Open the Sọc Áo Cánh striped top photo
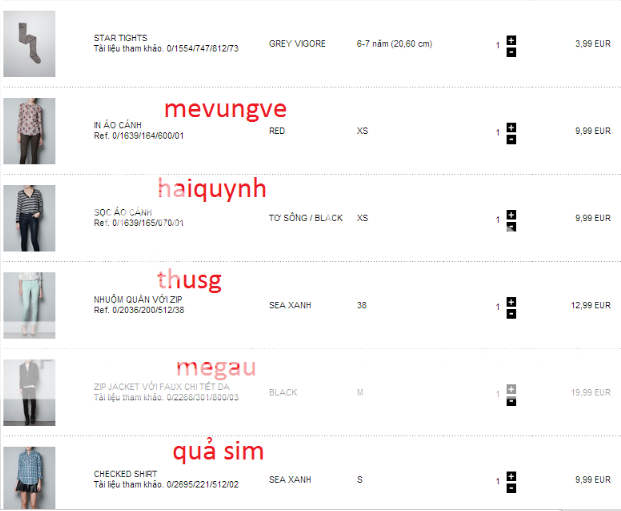 [29, 218]
